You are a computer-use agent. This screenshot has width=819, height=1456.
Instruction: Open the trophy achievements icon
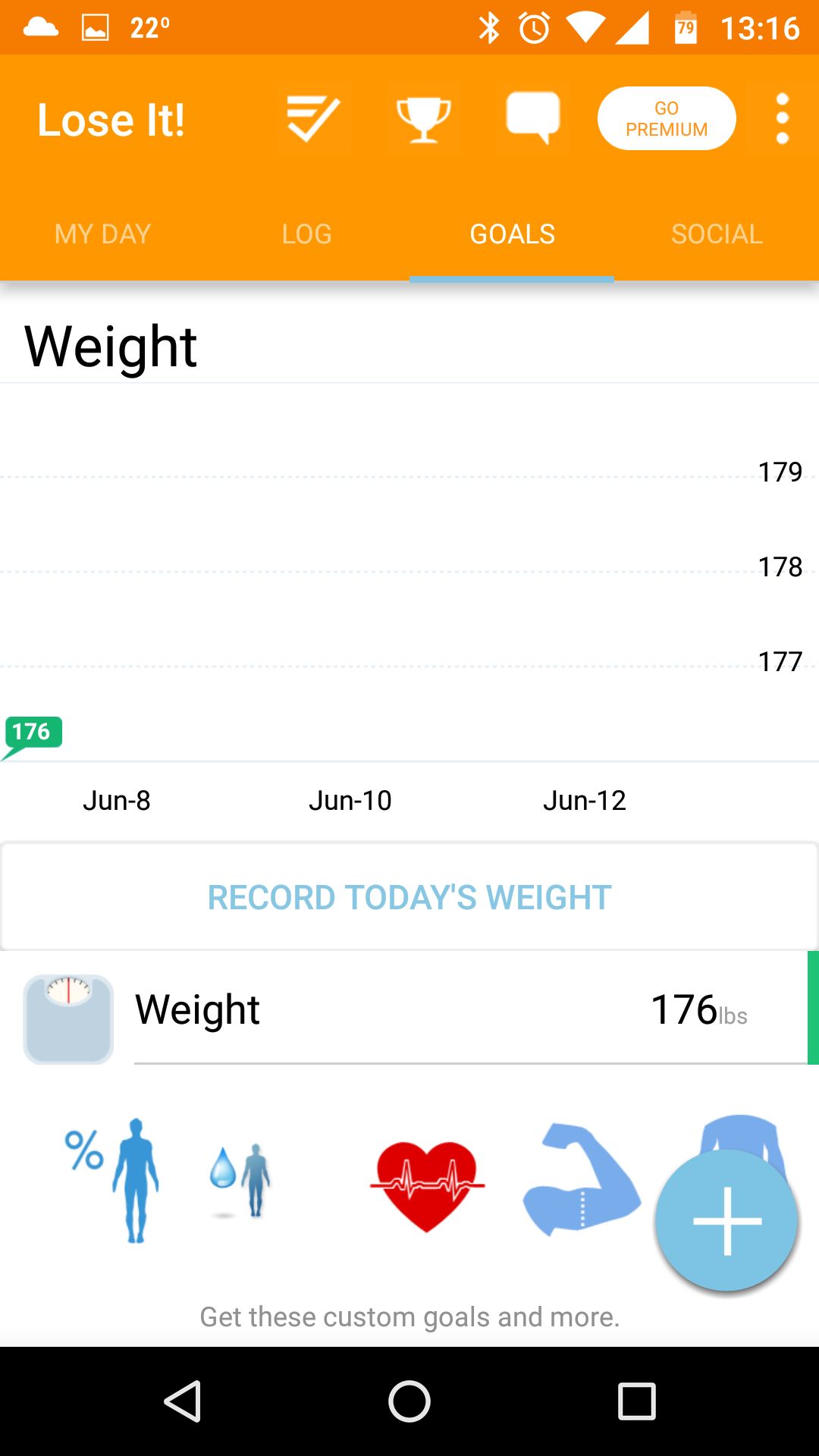(x=423, y=119)
